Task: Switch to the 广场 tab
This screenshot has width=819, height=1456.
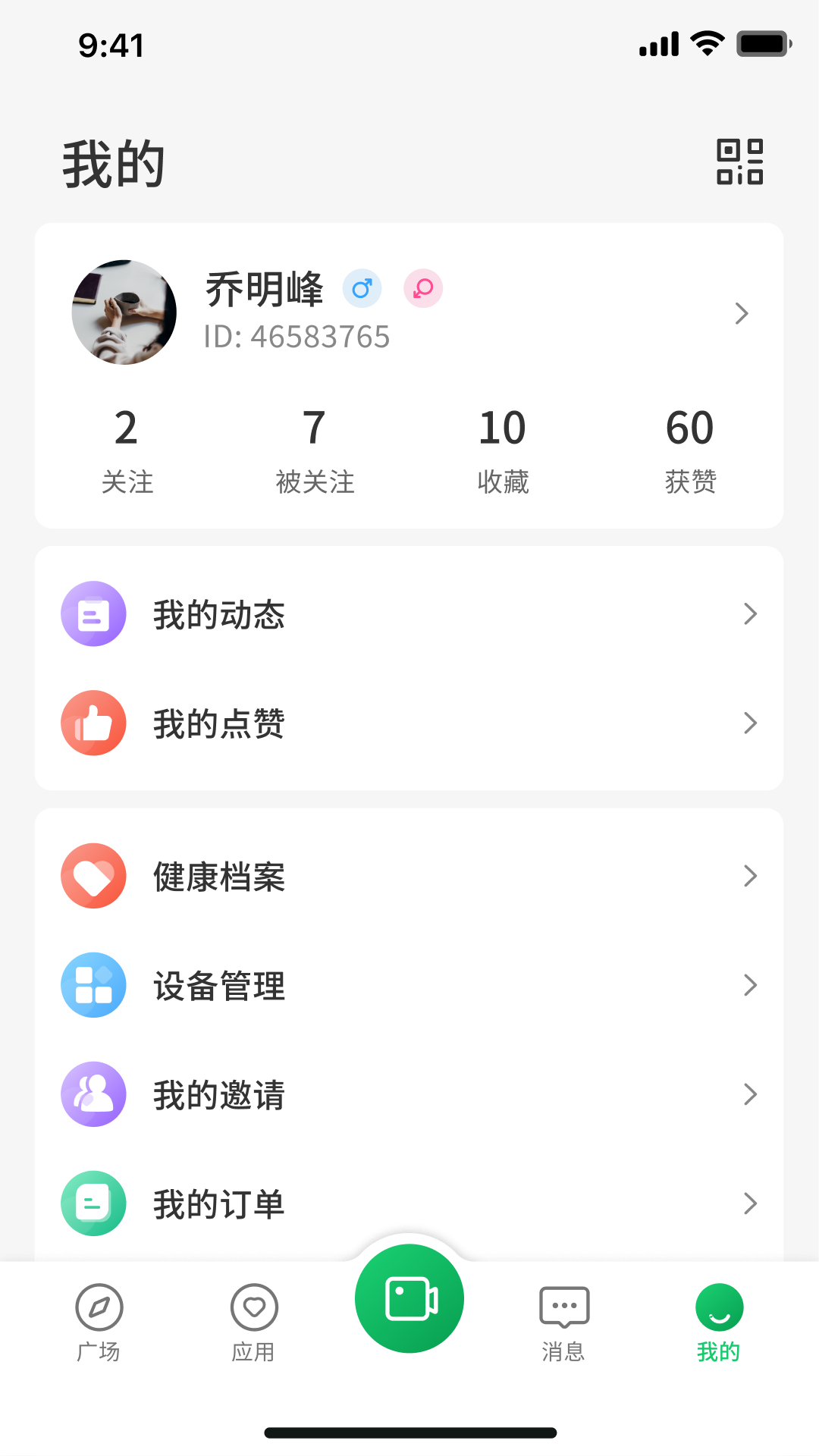Action: [x=99, y=1323]
